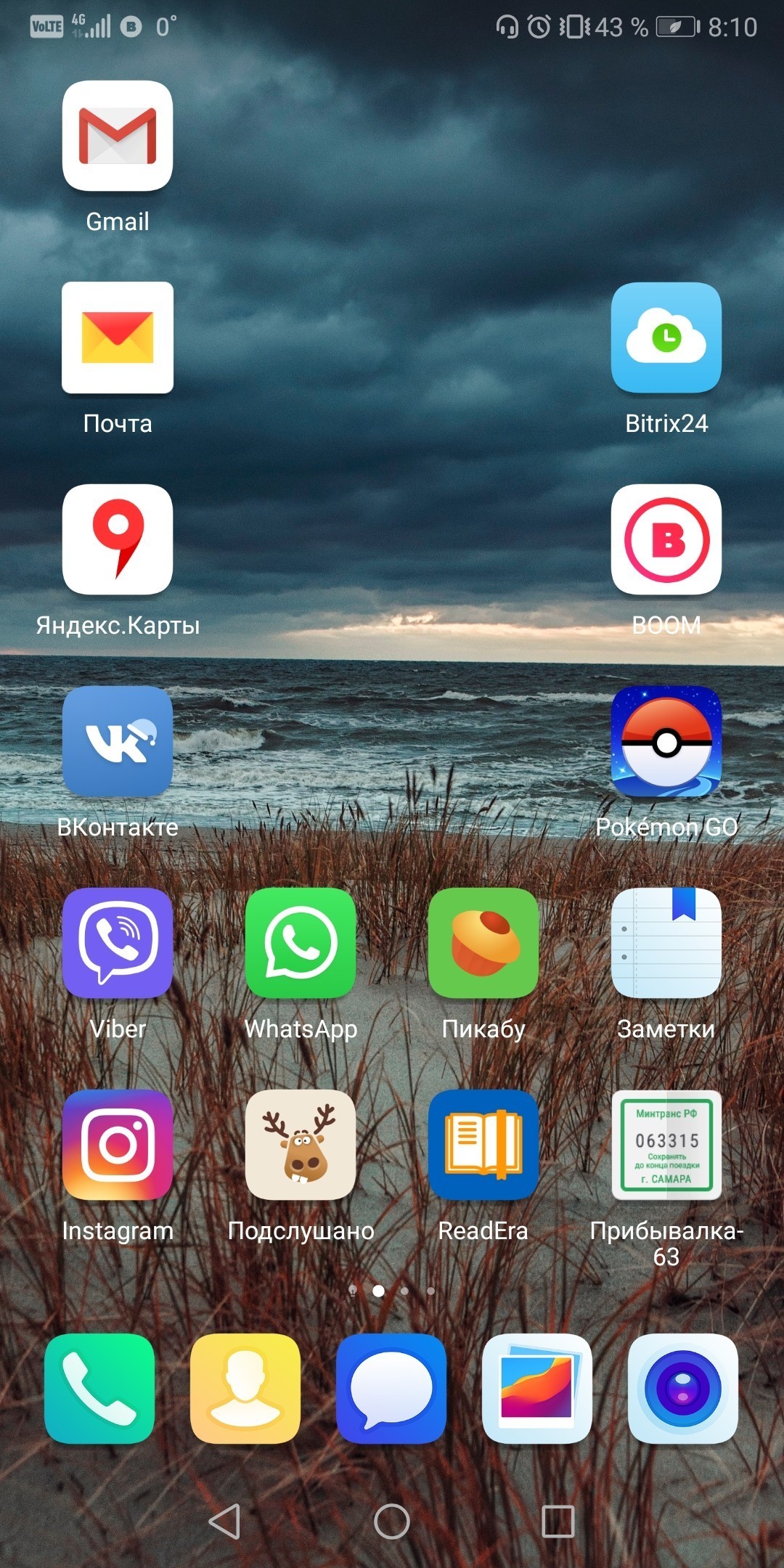The height and width of the screenshot is (1568, 784).
Task: Tap the recent apps square button
Action: (x=558, y=1521)
